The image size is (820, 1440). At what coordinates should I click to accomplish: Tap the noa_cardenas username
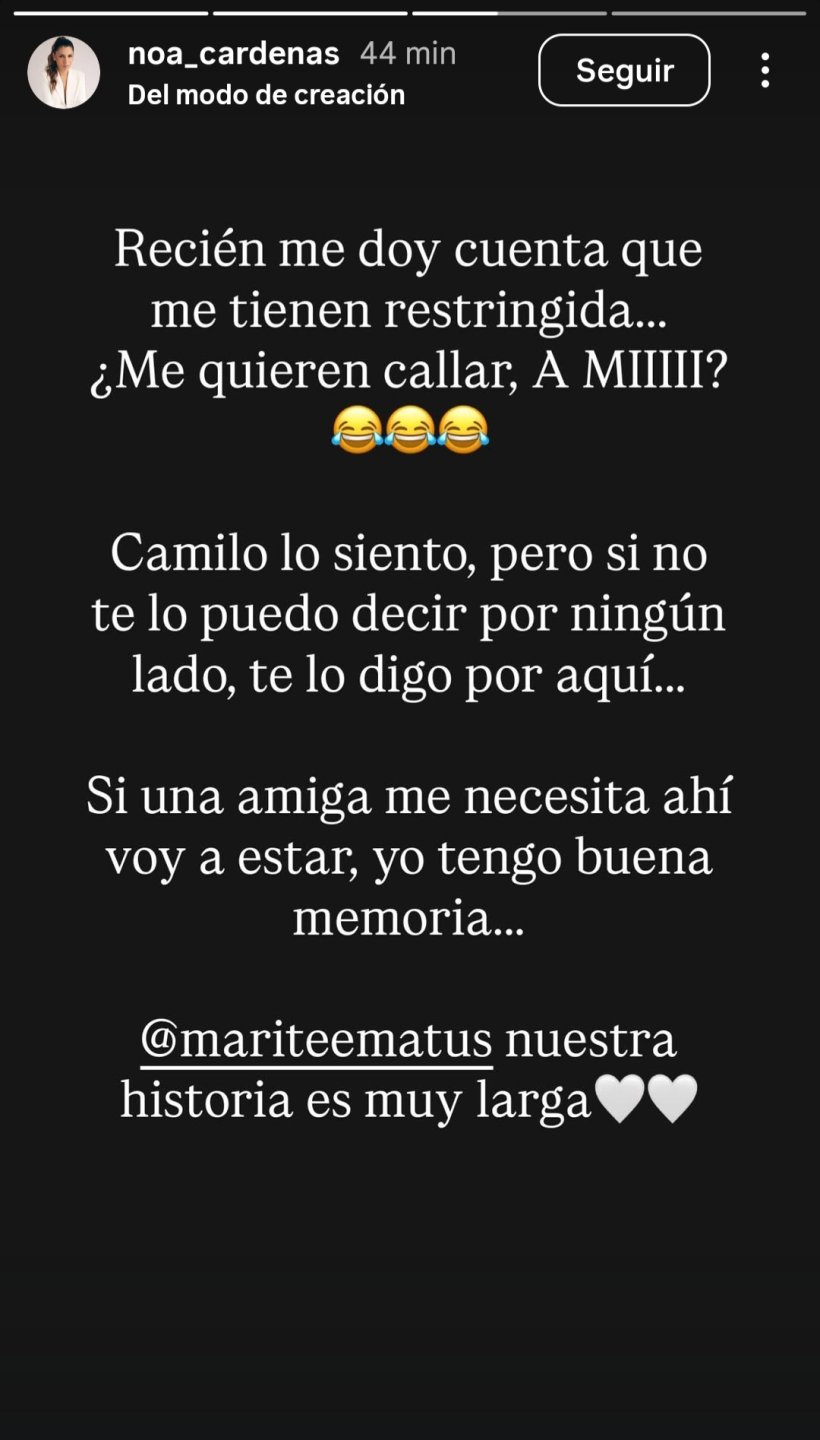tap(234, 53)
